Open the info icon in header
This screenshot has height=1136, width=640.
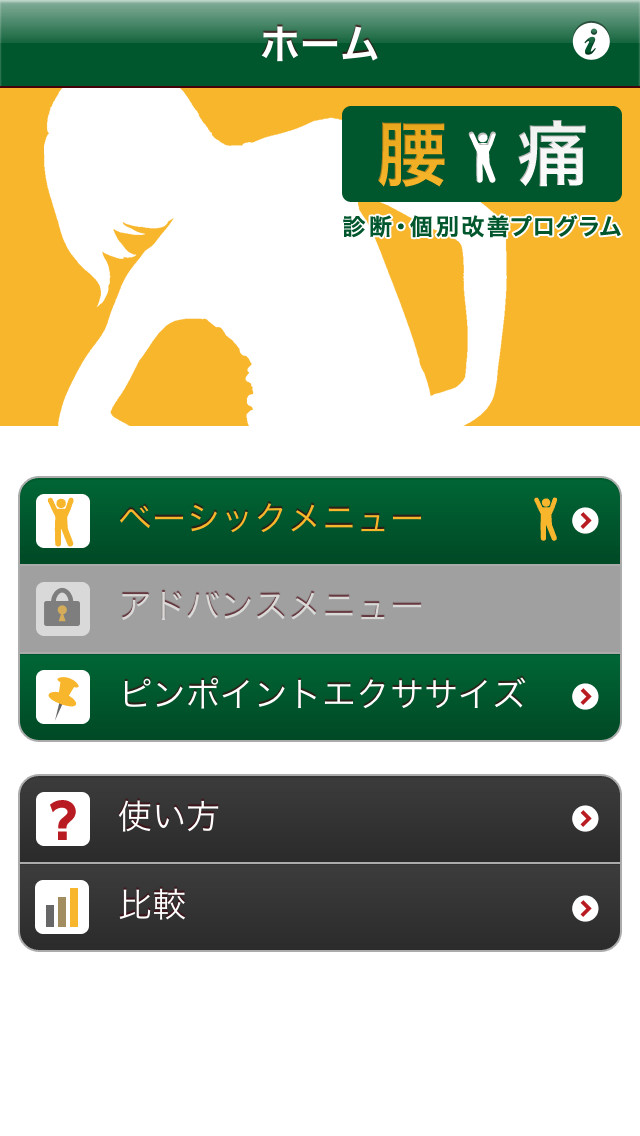coord(591,42)
